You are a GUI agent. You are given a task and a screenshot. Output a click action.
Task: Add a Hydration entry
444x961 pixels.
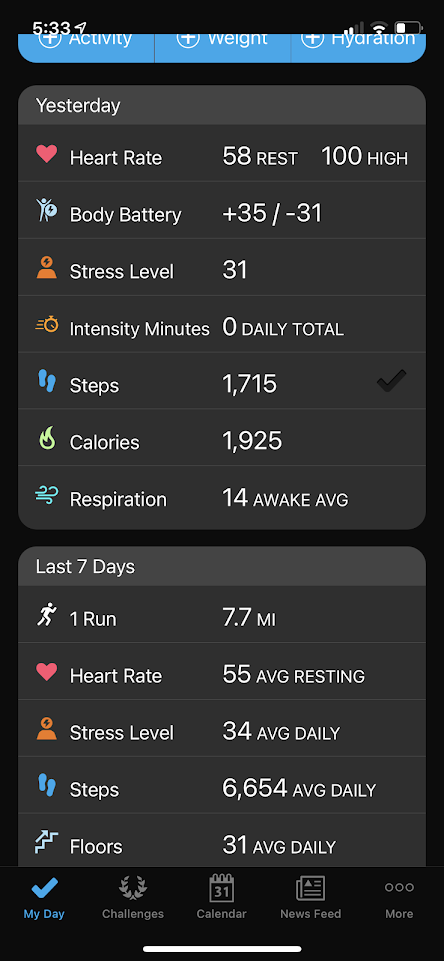click(x=358, y=43)
